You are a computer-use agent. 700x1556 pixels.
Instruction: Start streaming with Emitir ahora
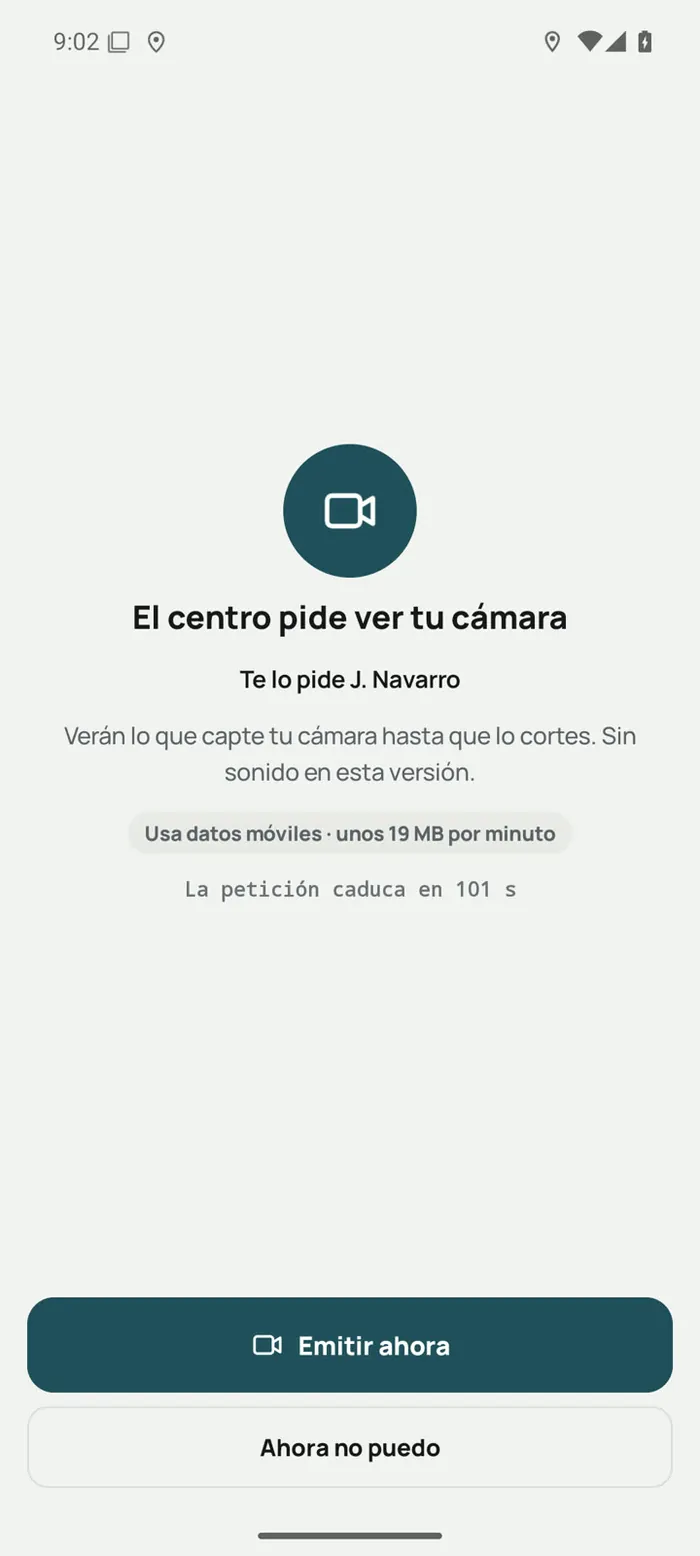coord(350,1345)
